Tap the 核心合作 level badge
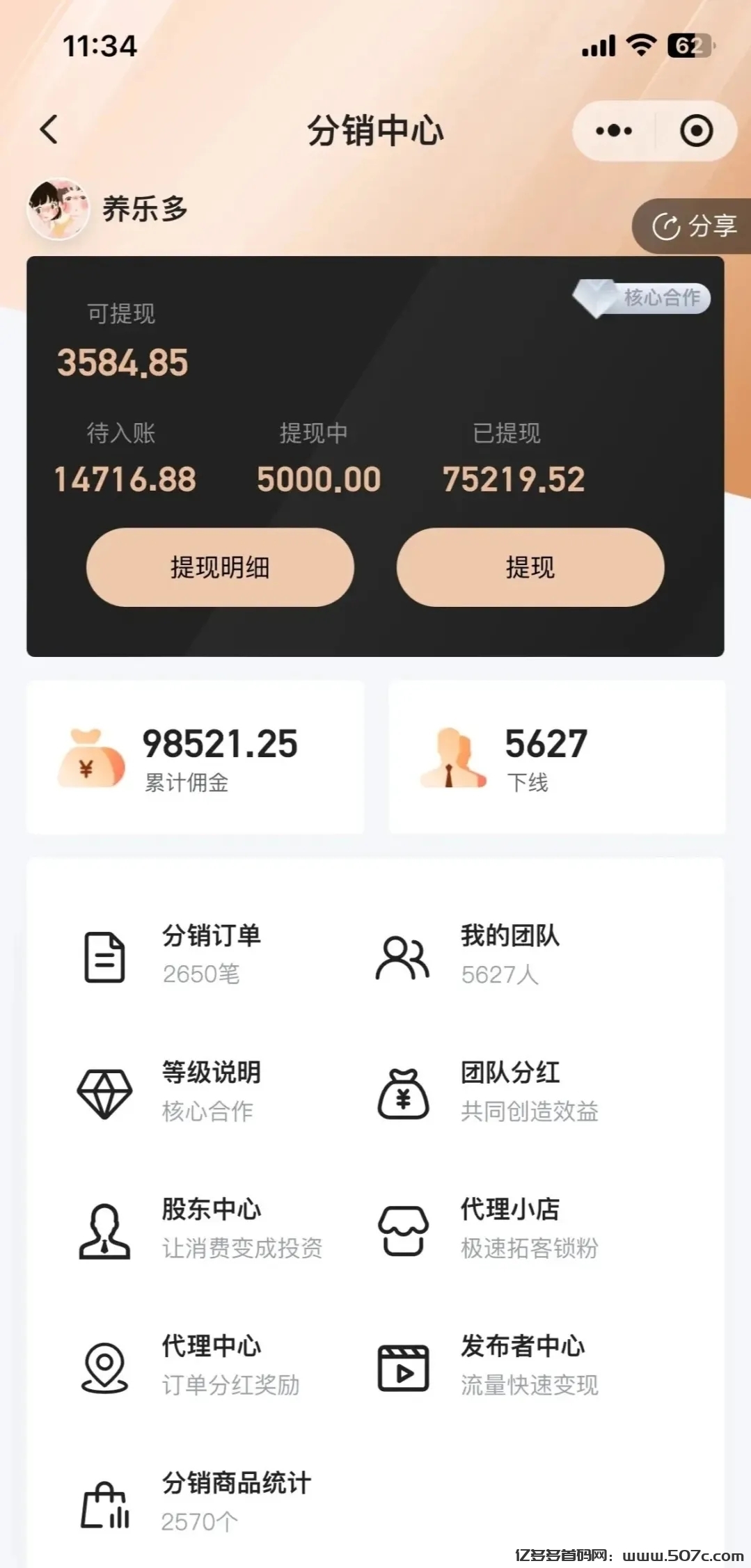 pos(642,299)
